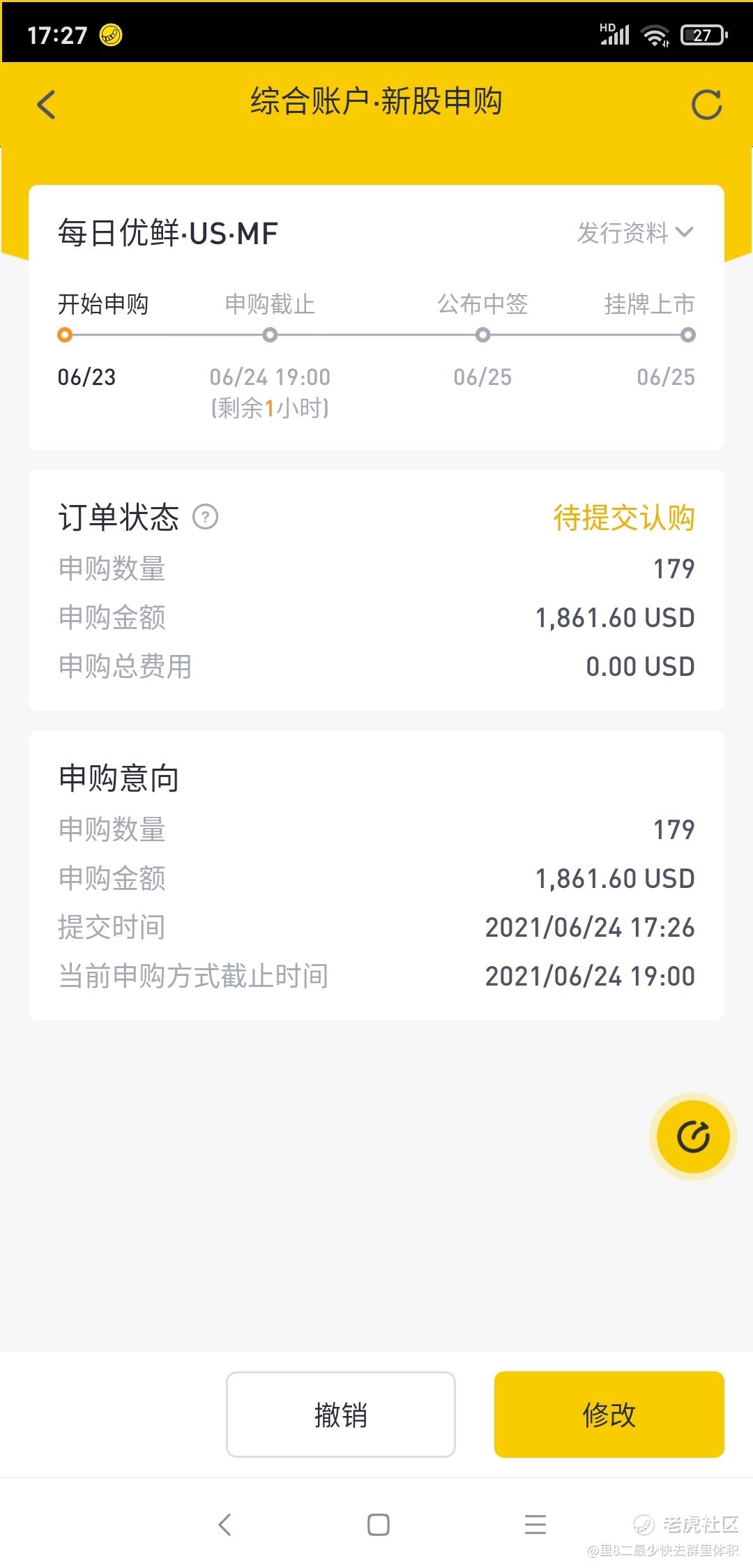This screenshot has height=1568, width=753.
Task: Tap the system home button
Action: (x=378, y=1525)
